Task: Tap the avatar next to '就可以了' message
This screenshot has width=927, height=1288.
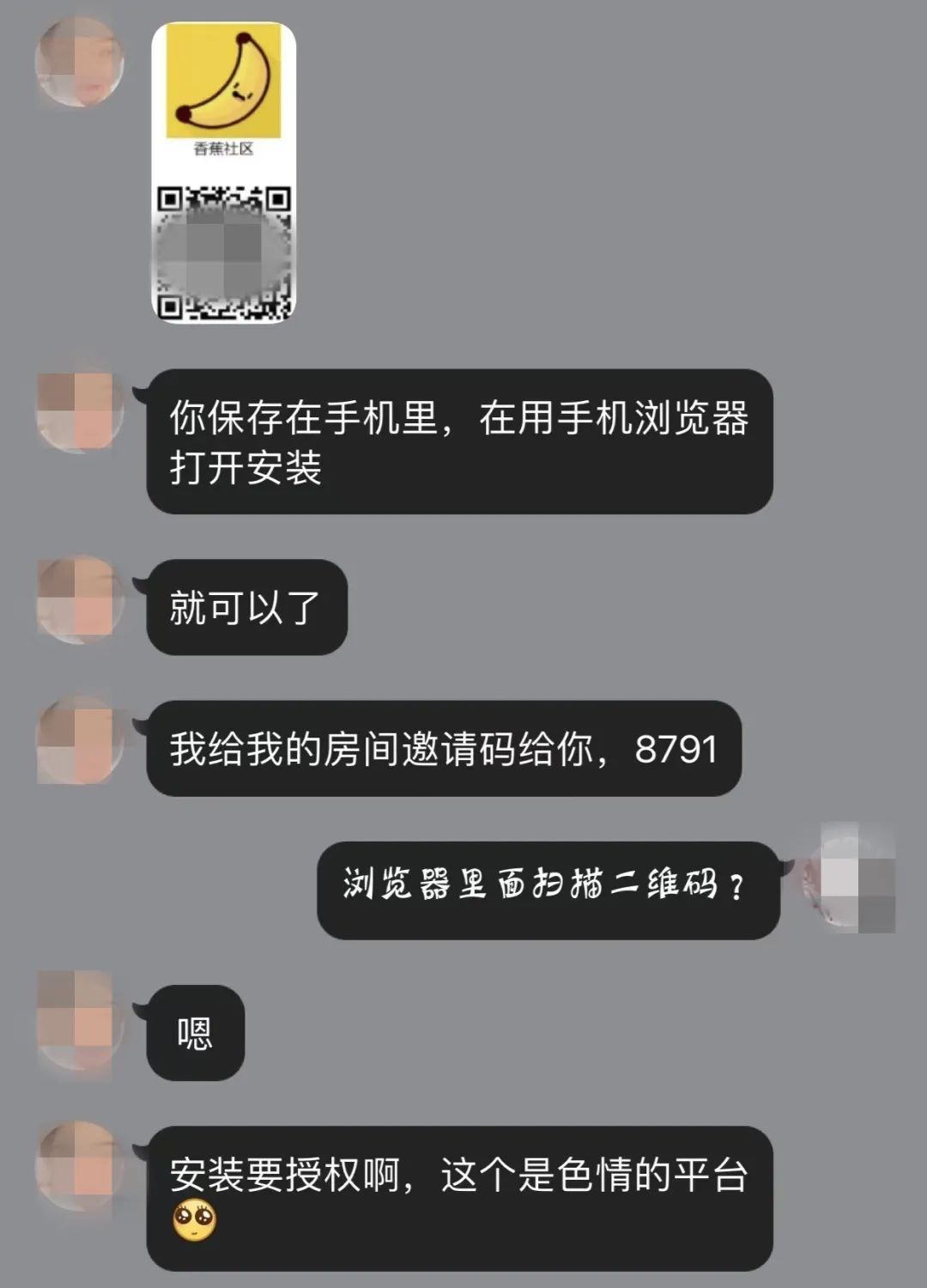Action: (76, 598)
